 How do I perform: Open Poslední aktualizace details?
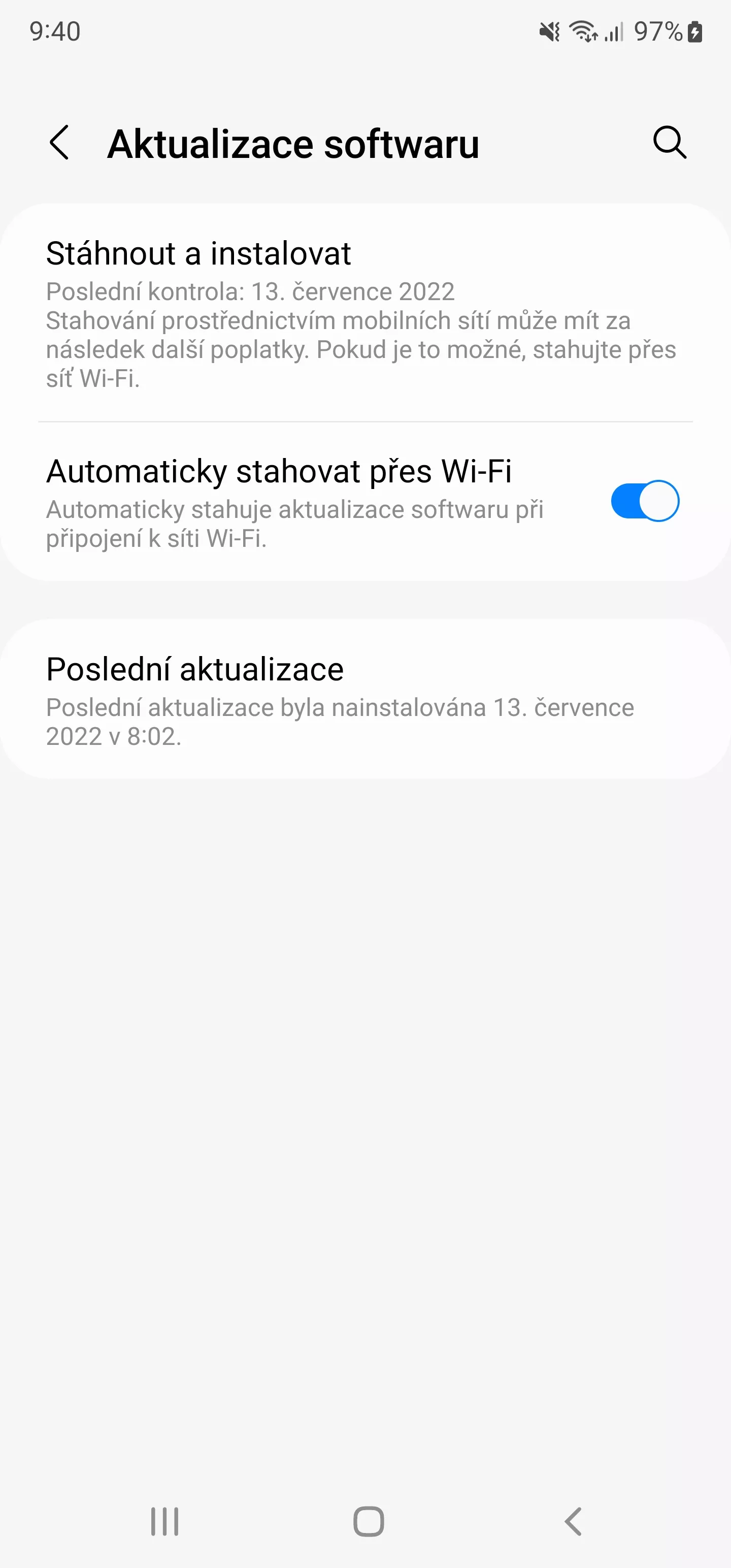(365, 699)
